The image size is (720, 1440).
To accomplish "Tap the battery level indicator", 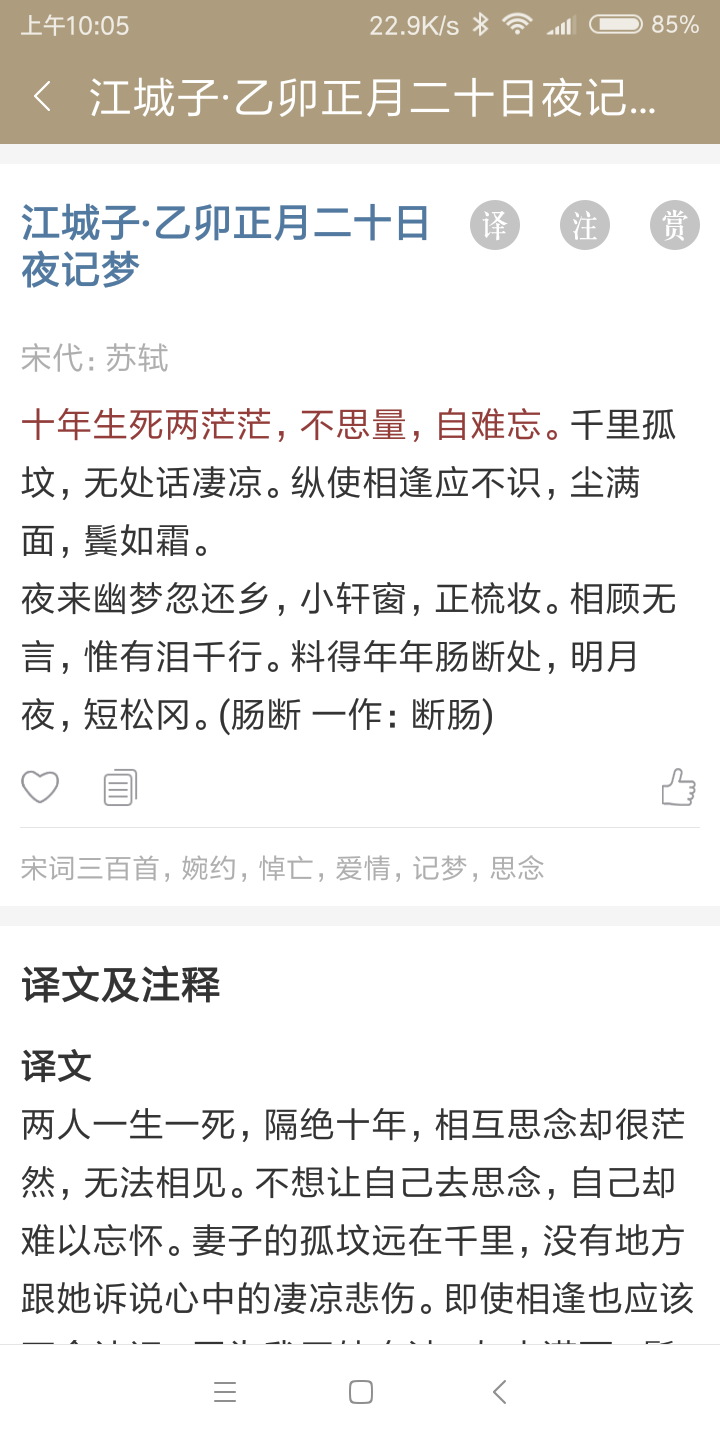I will click(x=620, y=26).
